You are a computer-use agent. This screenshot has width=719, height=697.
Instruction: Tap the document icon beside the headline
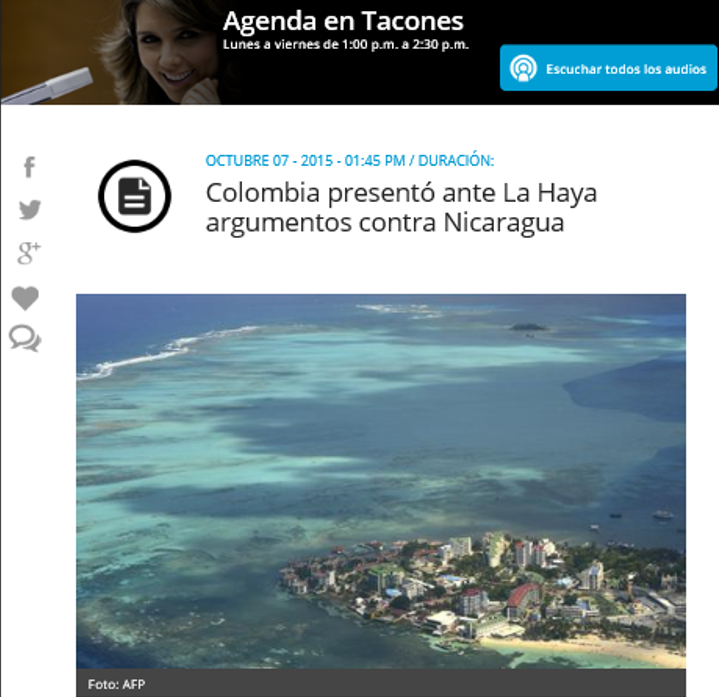tap(134, 196)
